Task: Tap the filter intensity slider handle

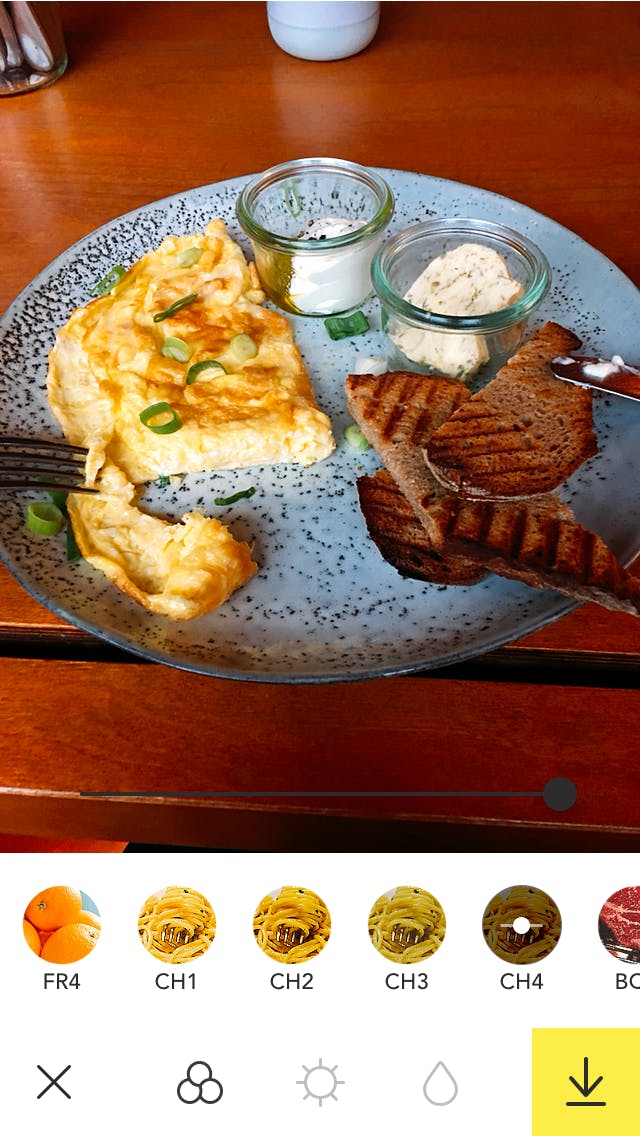Action: [560, 794]
